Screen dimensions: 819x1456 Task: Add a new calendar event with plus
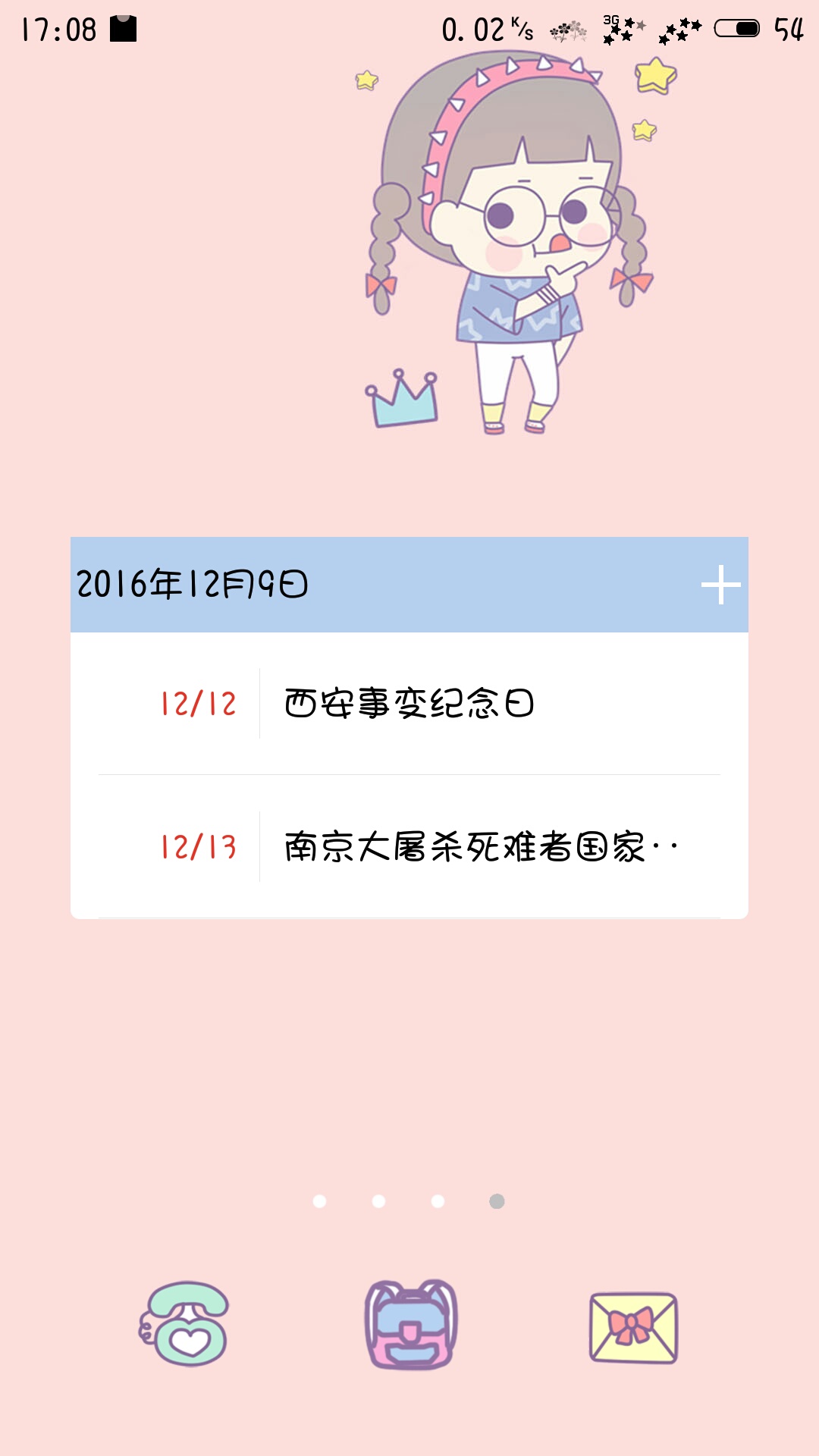[720, 585]
